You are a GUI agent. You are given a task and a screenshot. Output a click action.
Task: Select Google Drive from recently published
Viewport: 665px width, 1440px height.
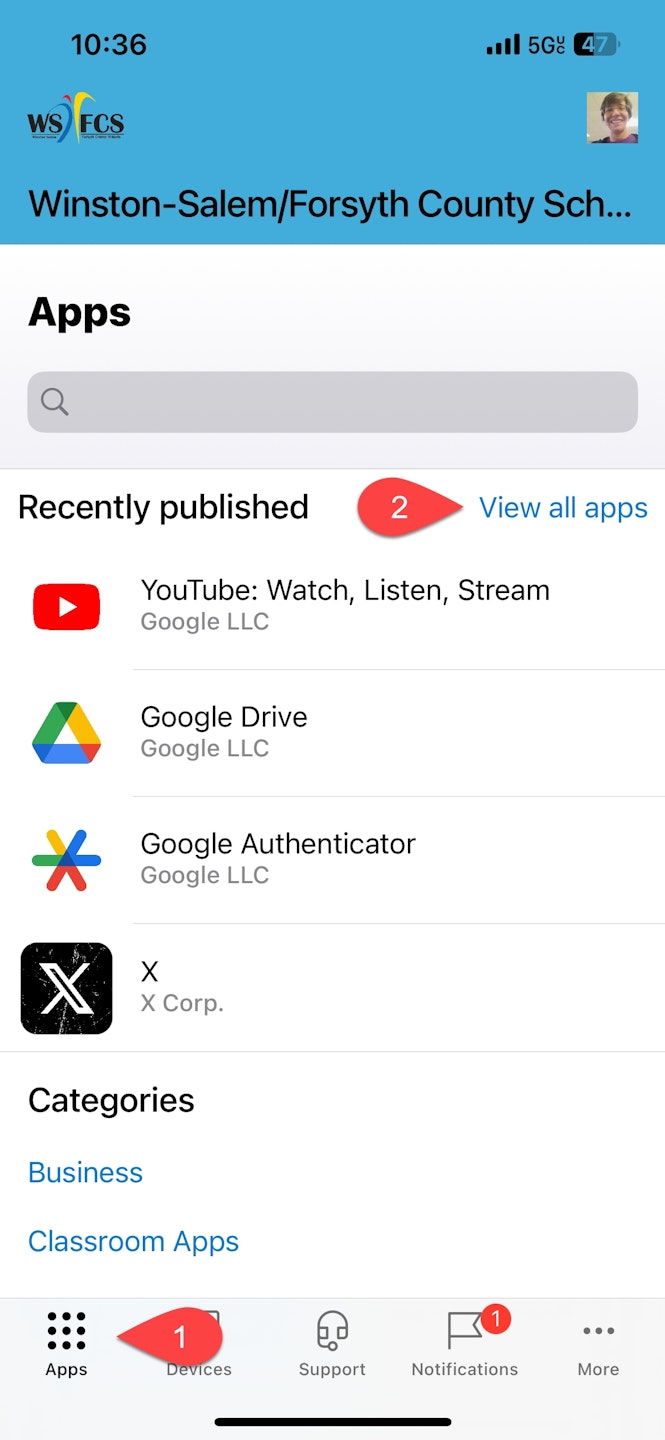pos(224,732)
